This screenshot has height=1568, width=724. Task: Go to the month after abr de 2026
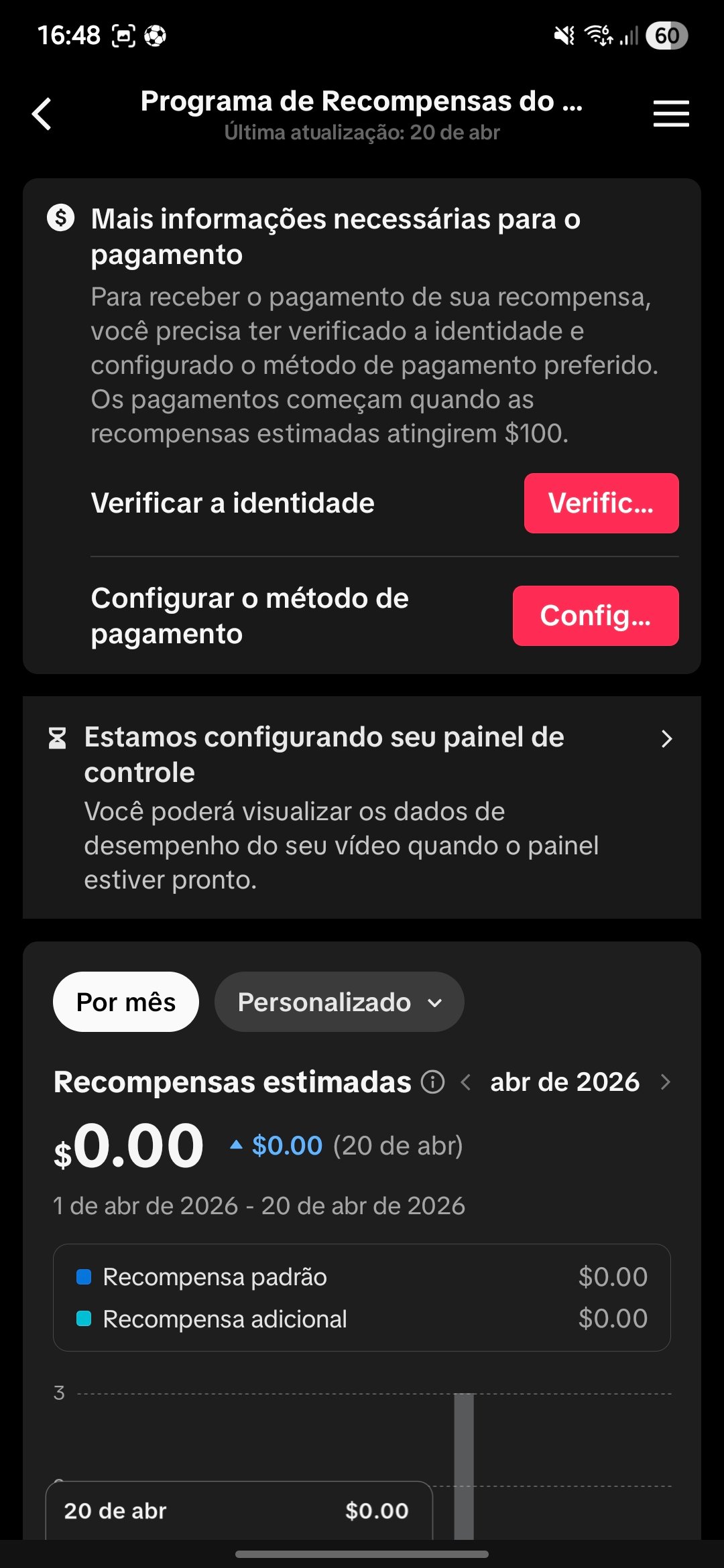click(665, 1082)
